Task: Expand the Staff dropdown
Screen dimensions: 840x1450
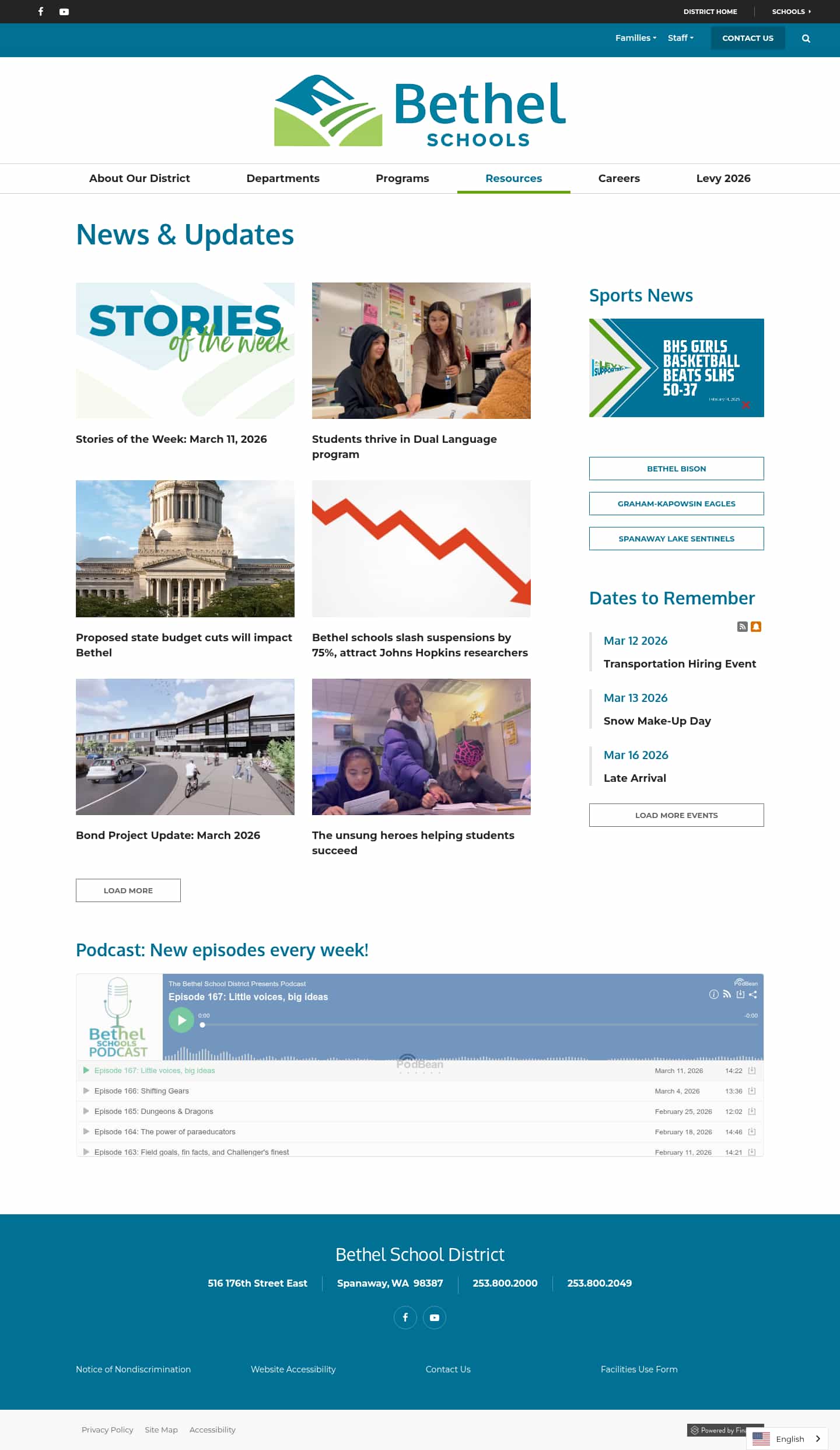Action: (680, 38)
